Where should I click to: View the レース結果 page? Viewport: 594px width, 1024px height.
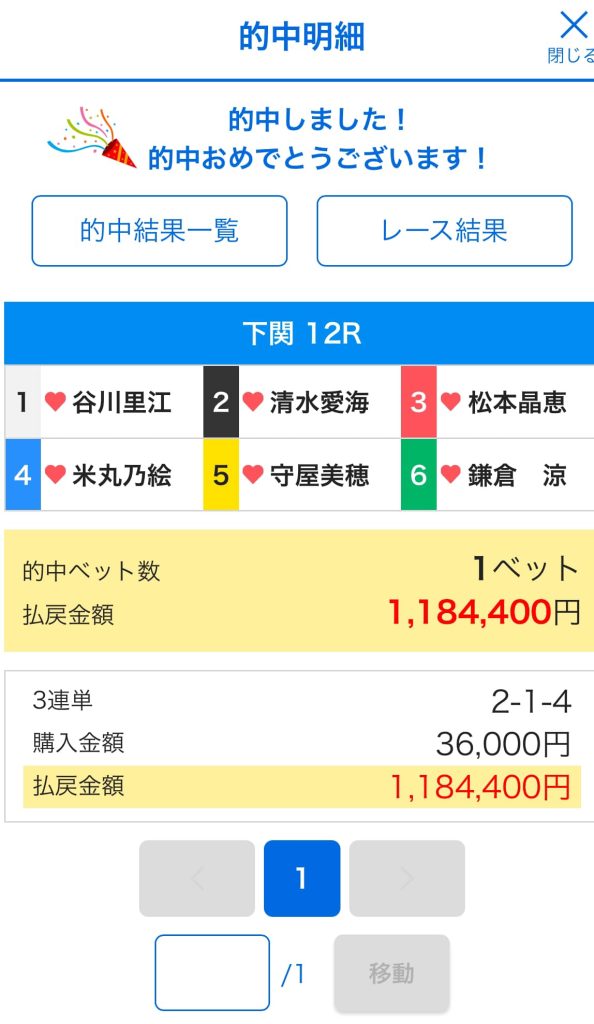click(445, 231)
